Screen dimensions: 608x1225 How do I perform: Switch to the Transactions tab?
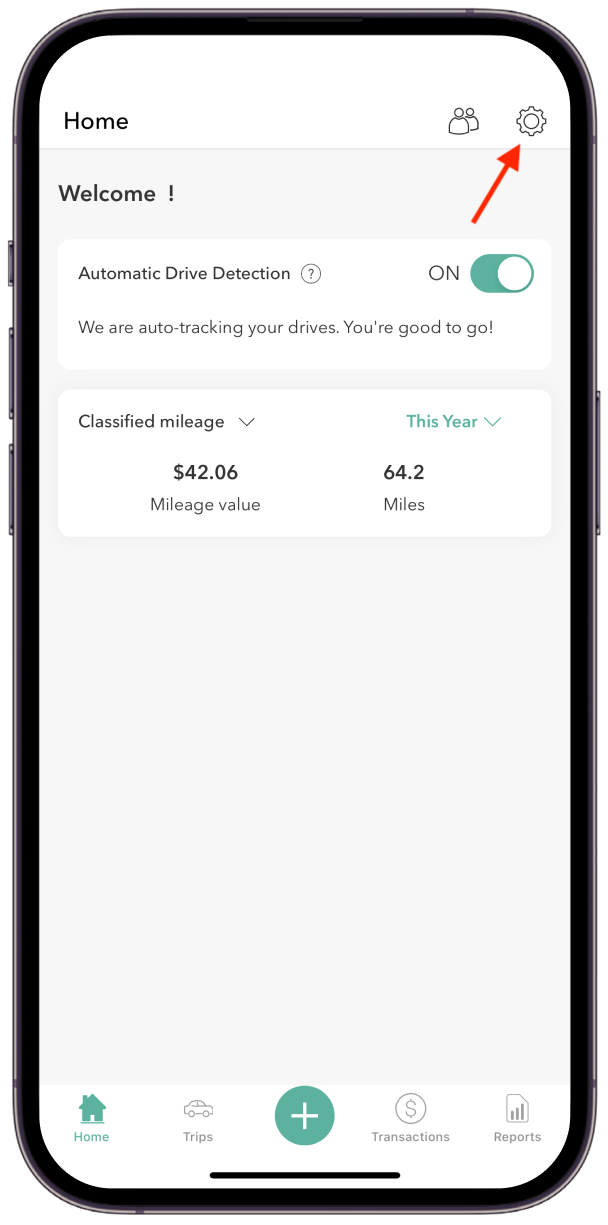(x=410, y=1118)
